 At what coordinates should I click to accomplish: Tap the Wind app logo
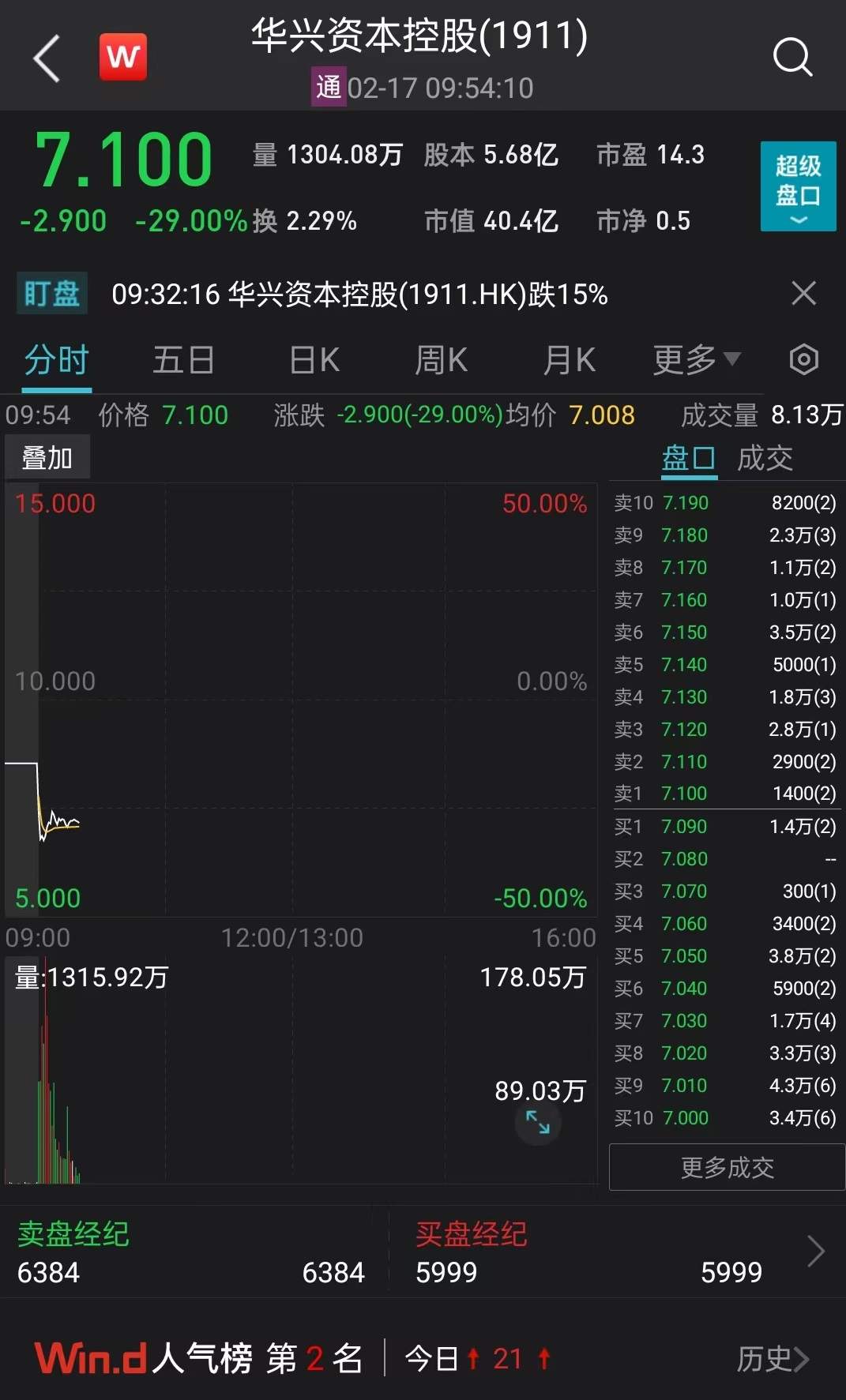(x=122, y=55)
